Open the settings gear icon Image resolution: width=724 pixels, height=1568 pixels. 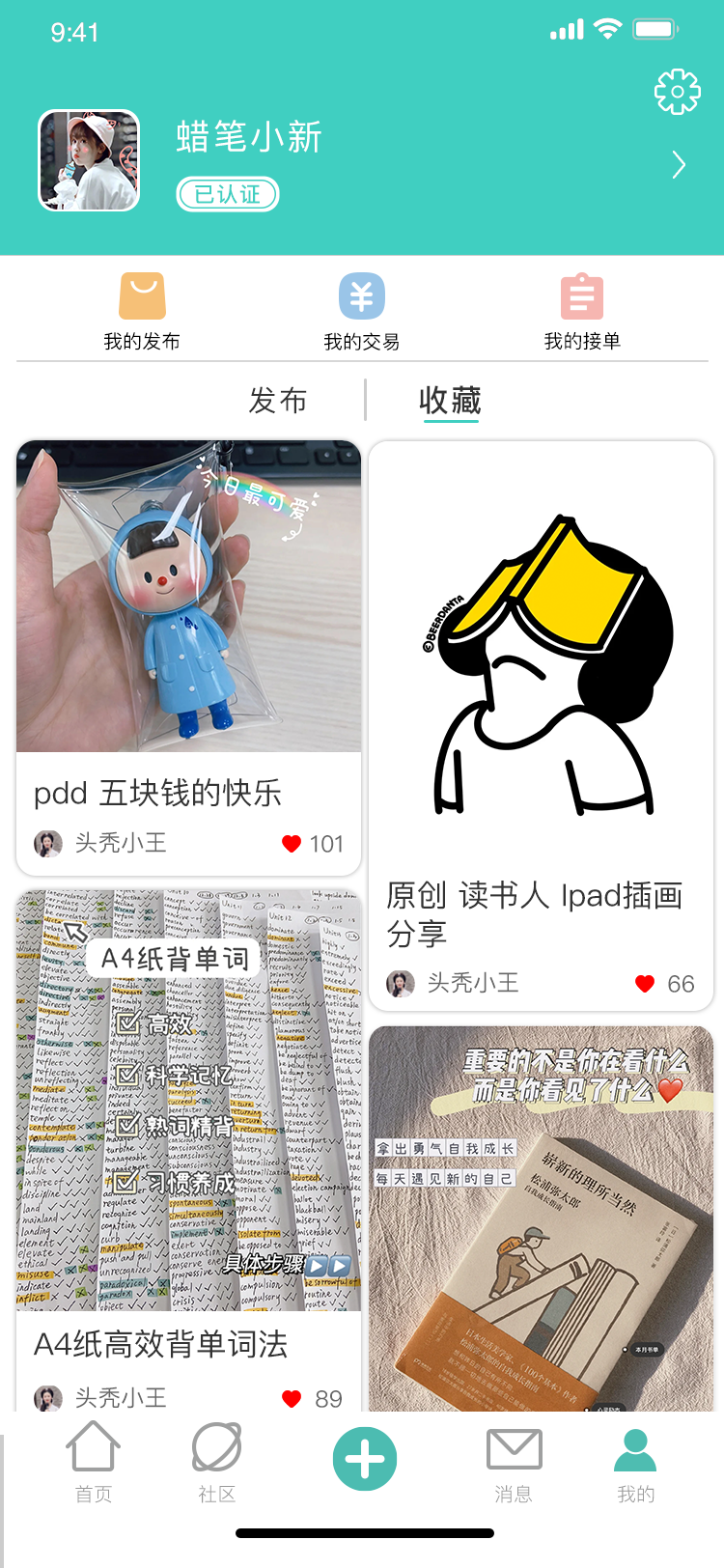[677, 93]
